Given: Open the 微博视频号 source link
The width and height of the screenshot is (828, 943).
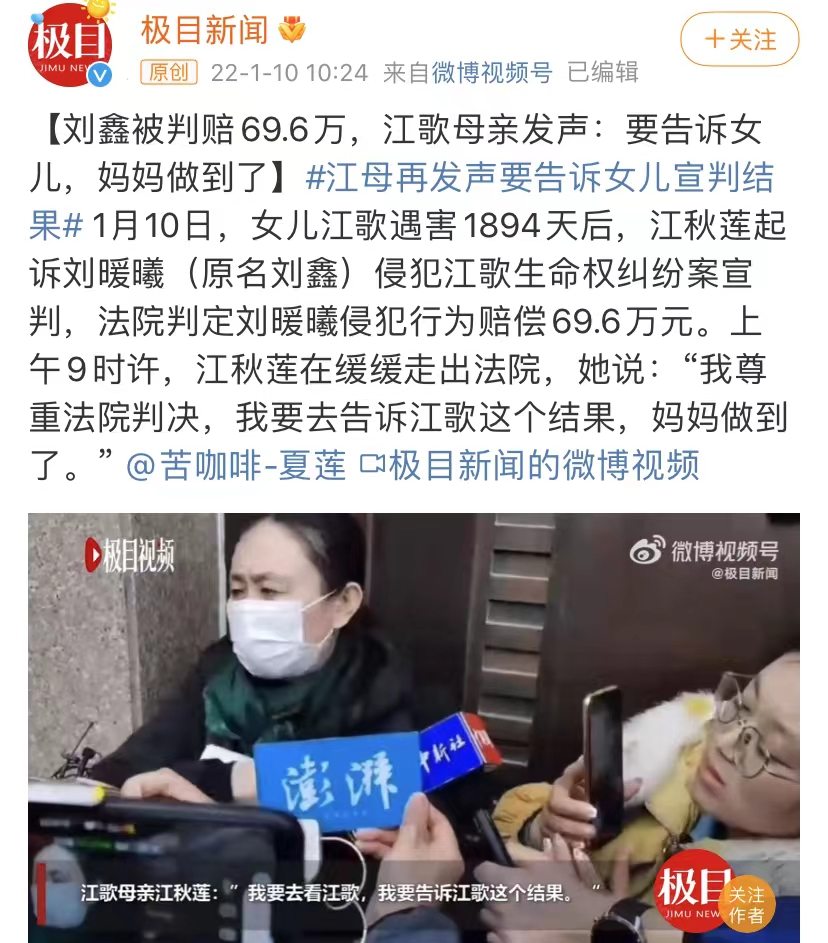Looking at the screenshot, I should coord(492,72).
